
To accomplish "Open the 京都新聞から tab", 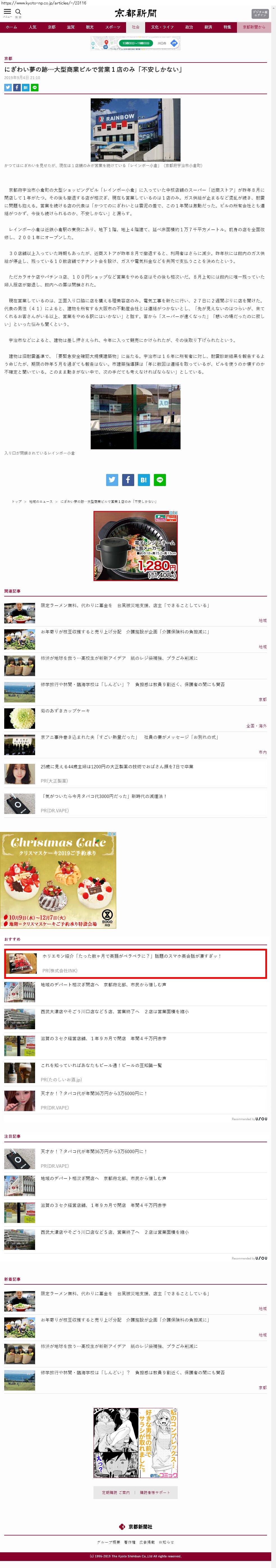I will point(254,27).
